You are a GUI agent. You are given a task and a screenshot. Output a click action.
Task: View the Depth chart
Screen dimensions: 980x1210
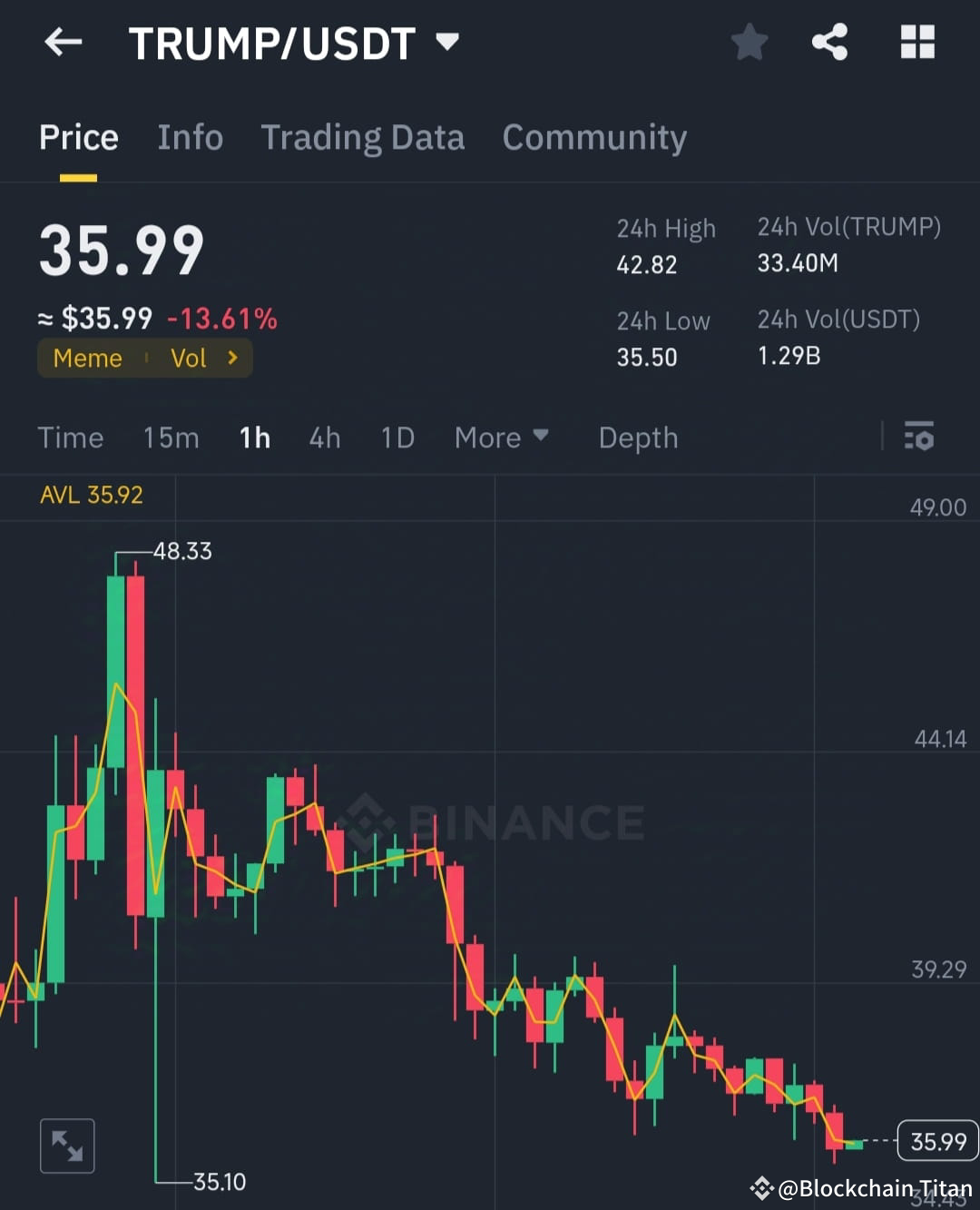point(638,438)
